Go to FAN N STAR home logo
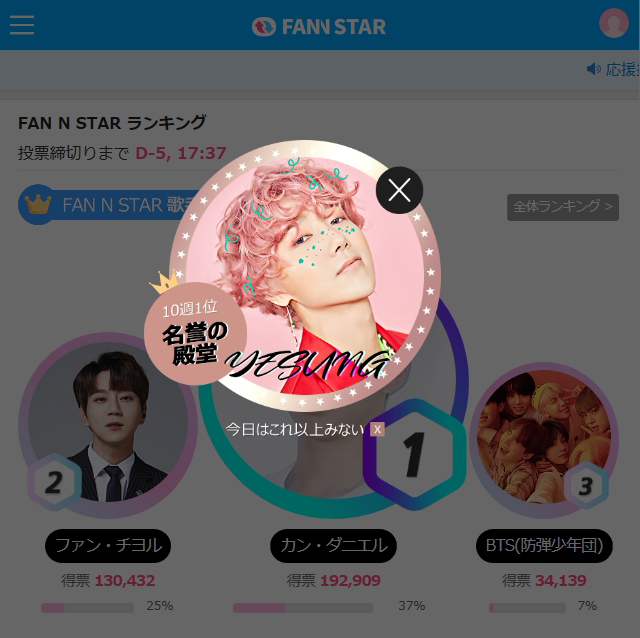 pyautogui.click(x=319, y=26)
